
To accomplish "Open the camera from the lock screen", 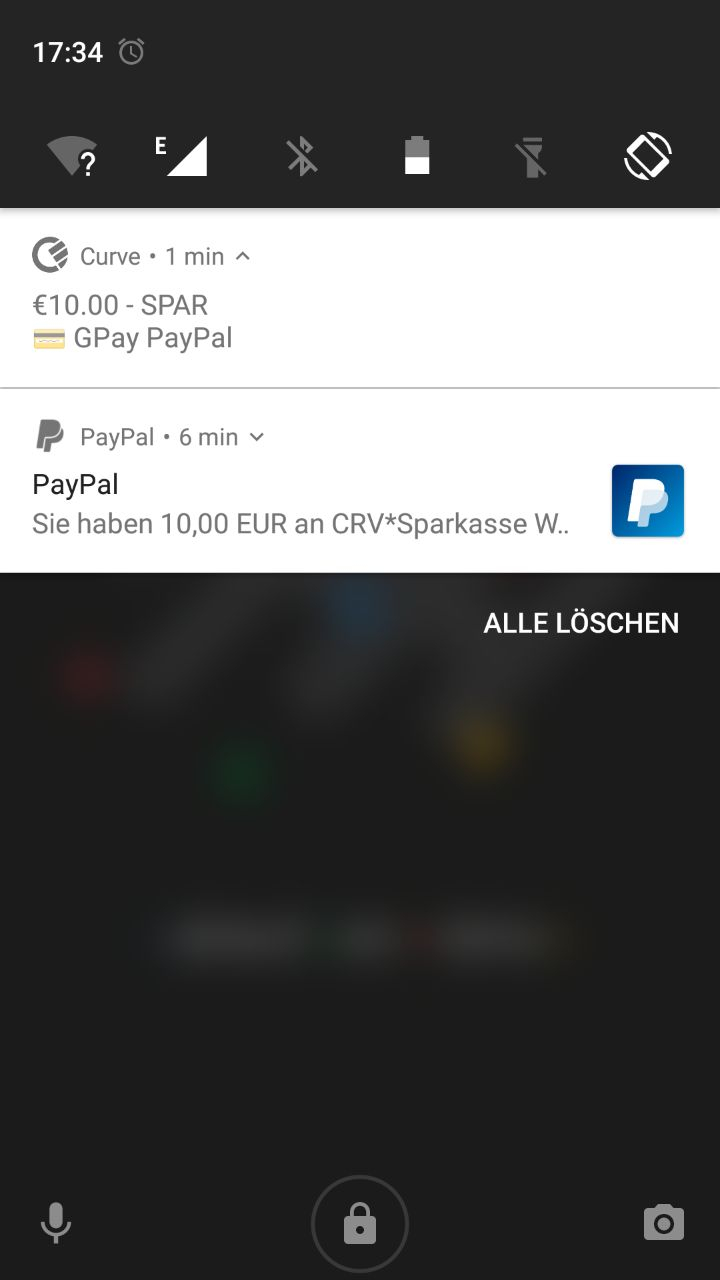I will click(663, 1222).
